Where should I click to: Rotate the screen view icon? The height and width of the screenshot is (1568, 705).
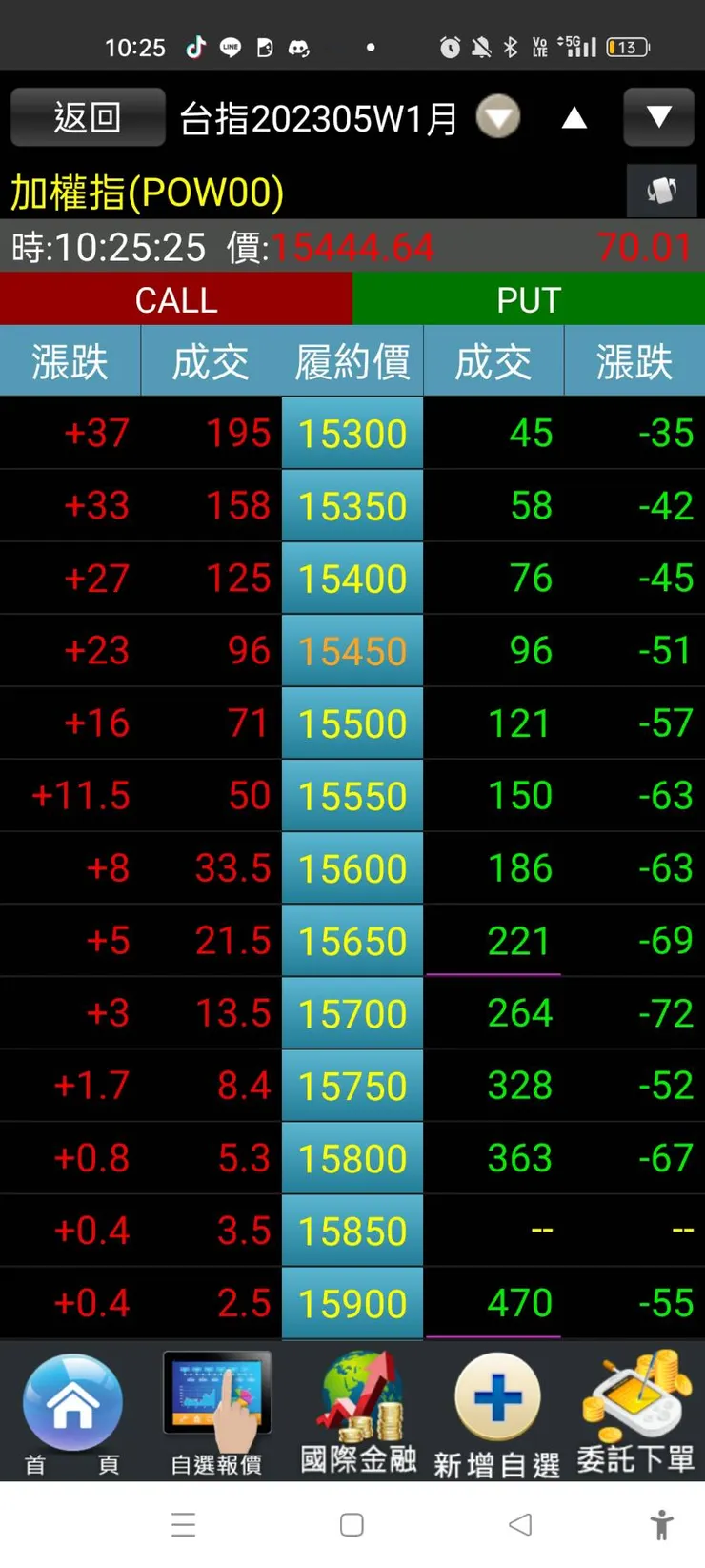click(662, 191)
